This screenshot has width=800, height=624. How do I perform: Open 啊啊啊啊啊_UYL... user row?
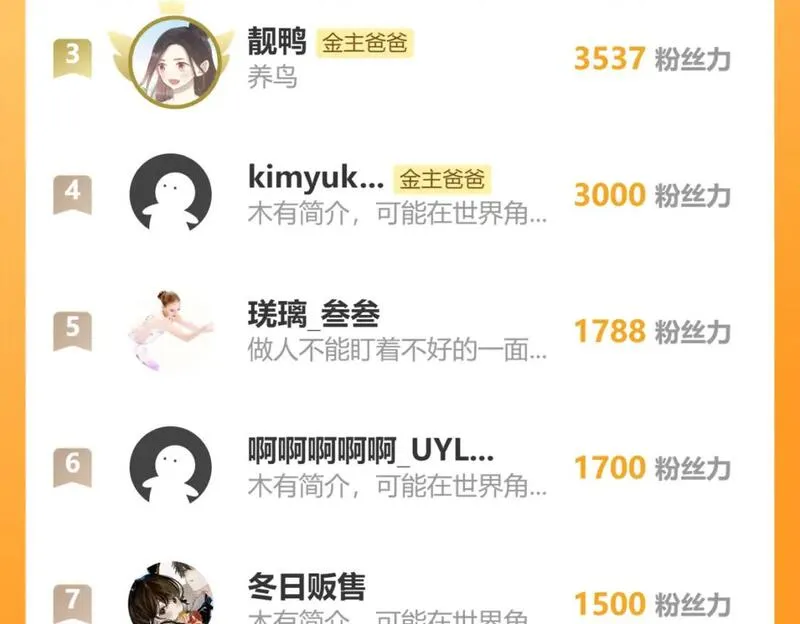tap(400, 466)
